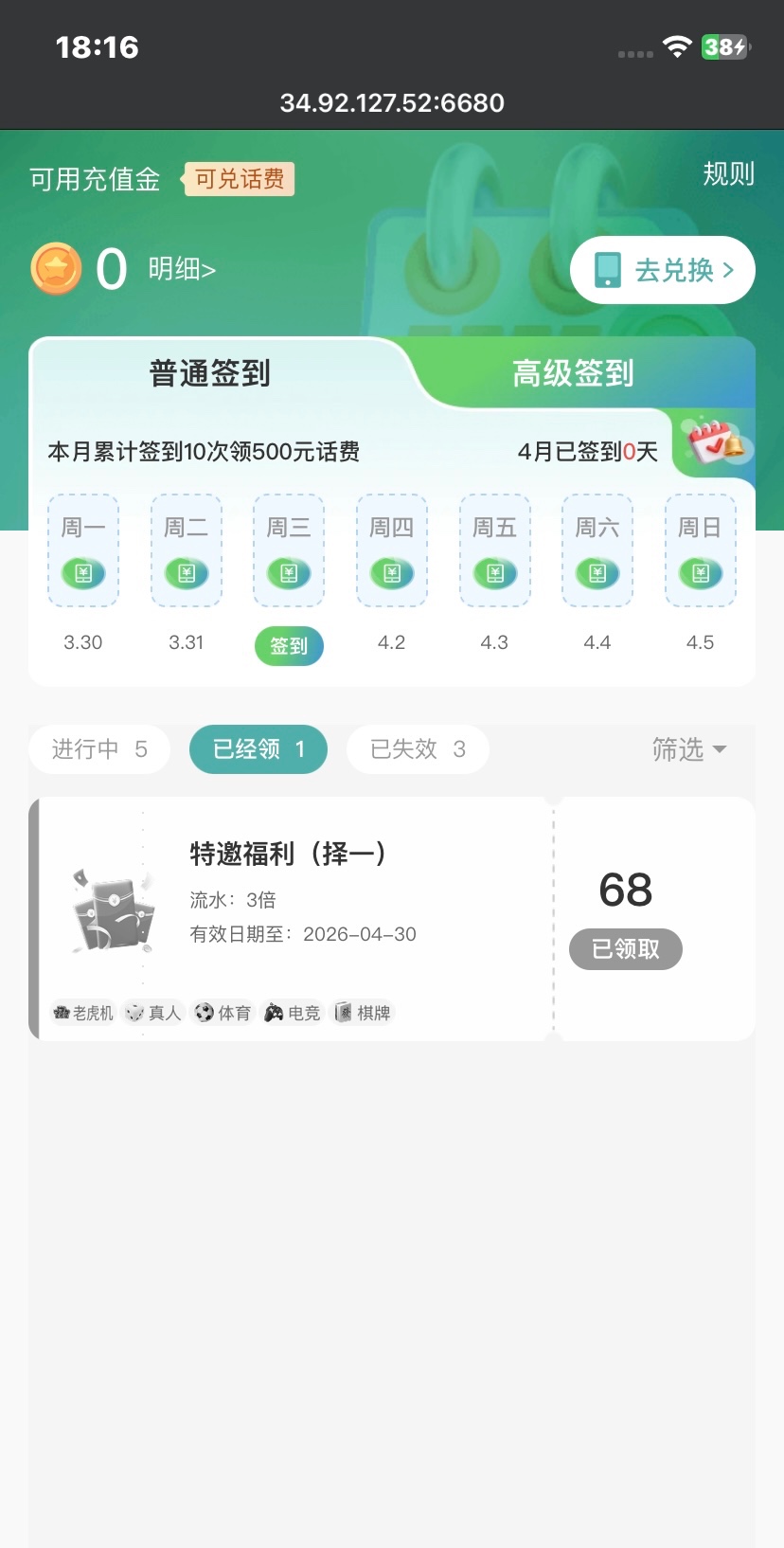Open the 规则 rules page
This screenshot has width=784, height=1548.
[x=728, y=174]
